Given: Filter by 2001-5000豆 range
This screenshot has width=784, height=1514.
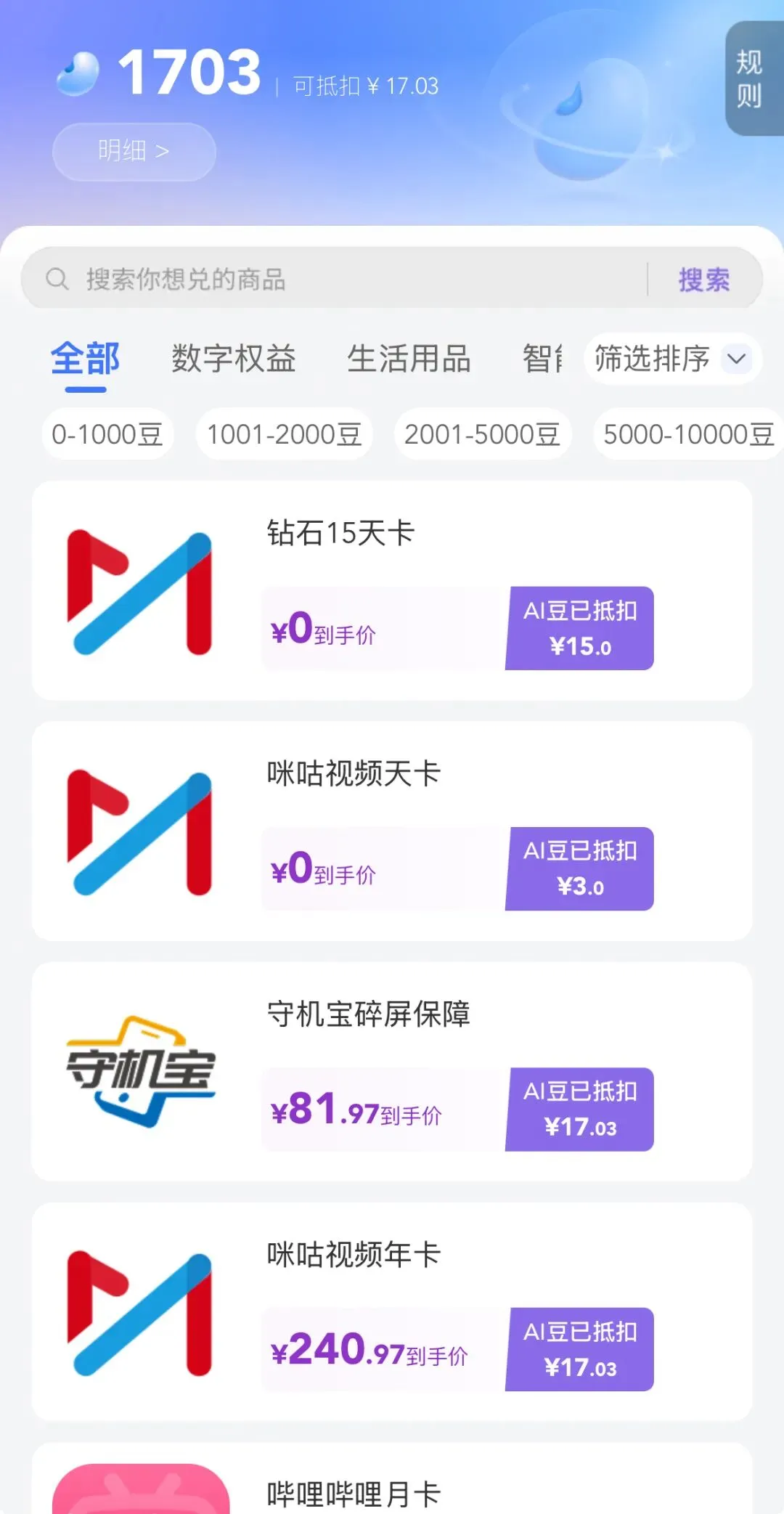Looking at the screenshot, I should click(x=483, y=434).
